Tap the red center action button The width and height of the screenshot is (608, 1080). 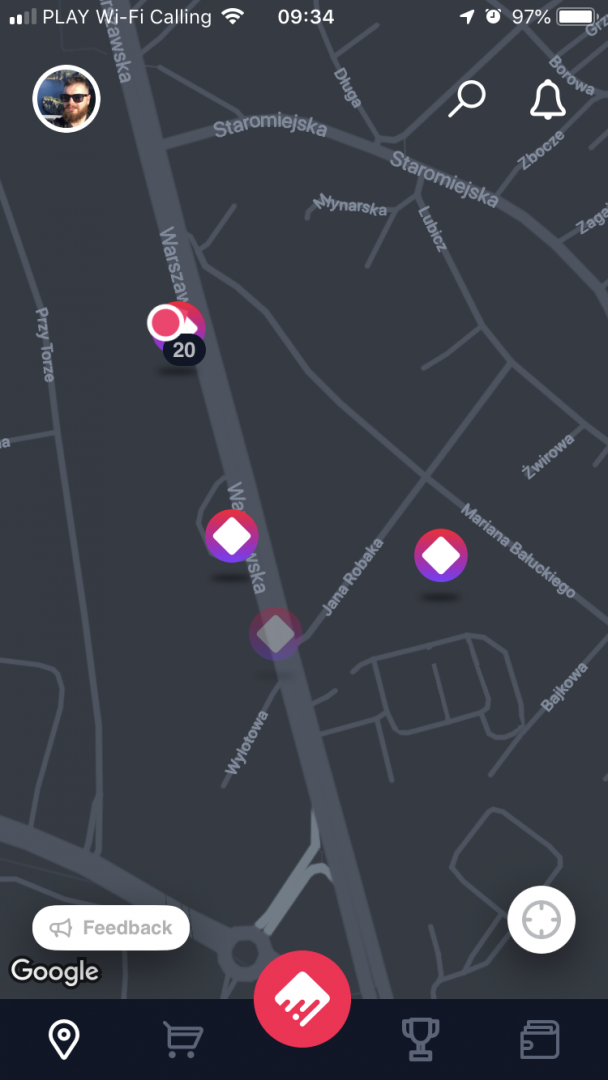click(302, 999)
